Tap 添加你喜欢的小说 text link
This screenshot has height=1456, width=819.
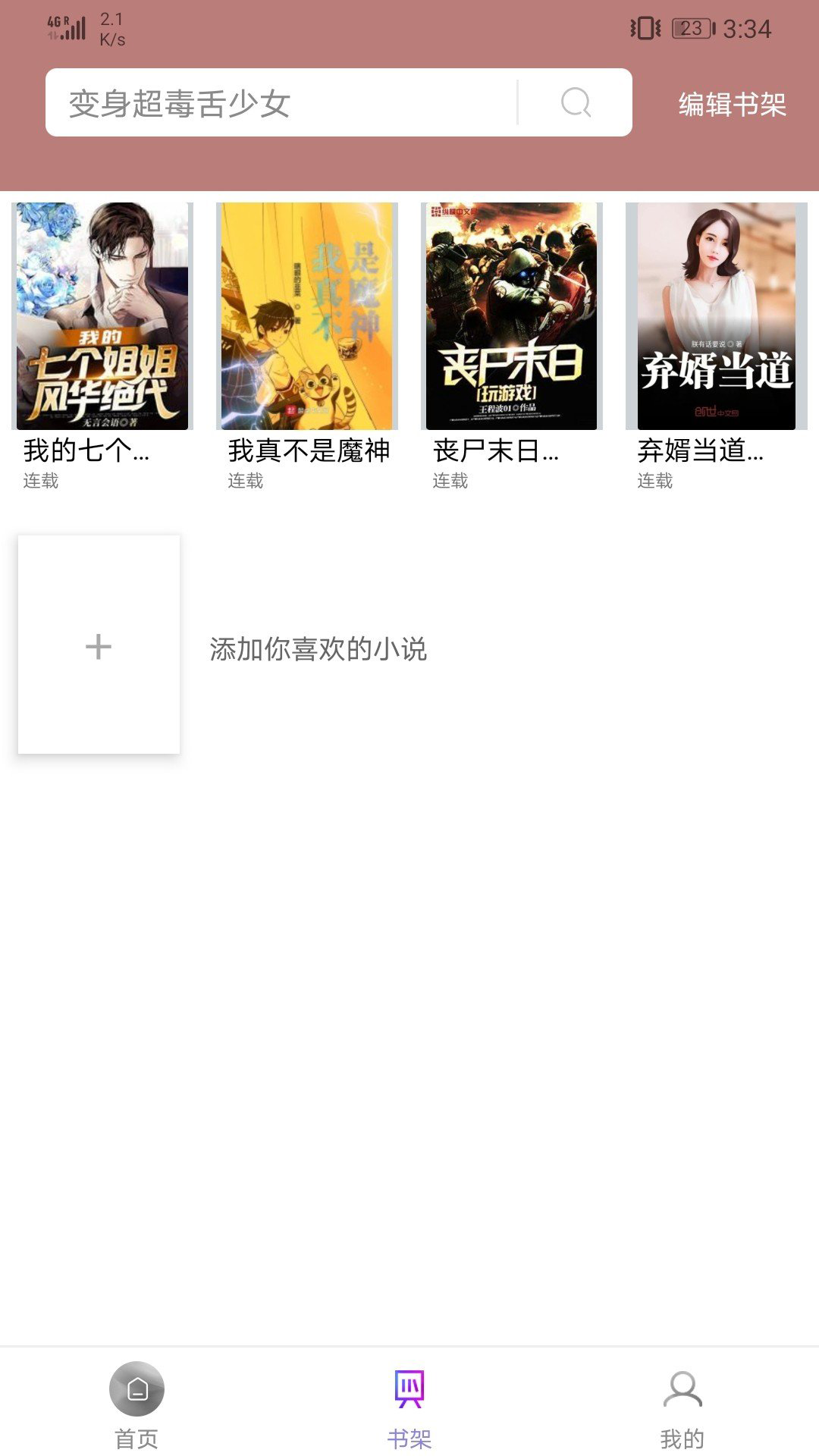318,650
